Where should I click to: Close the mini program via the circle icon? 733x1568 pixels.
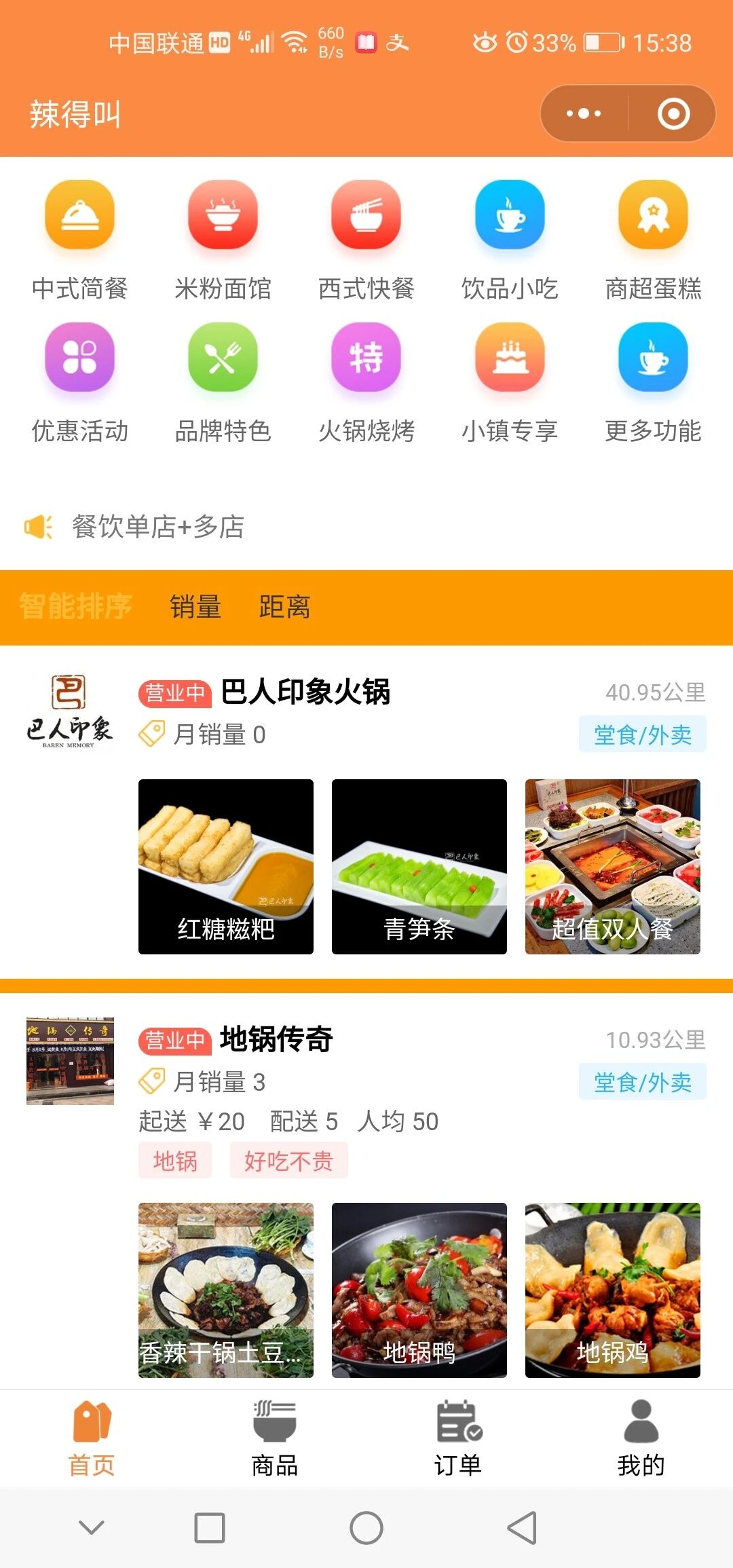click(x=673, y=113)
